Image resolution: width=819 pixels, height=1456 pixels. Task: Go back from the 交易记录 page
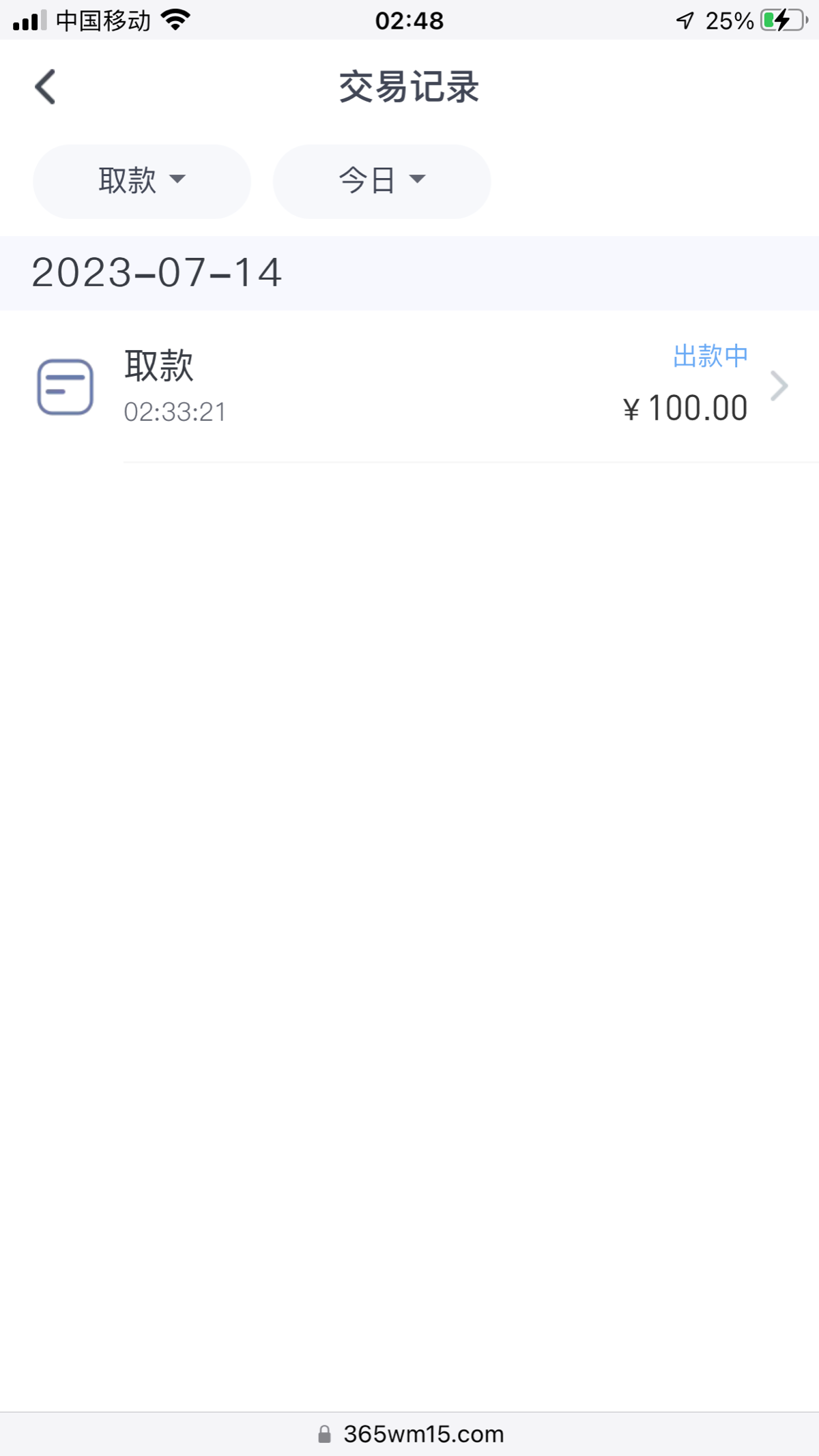[45, 87]
